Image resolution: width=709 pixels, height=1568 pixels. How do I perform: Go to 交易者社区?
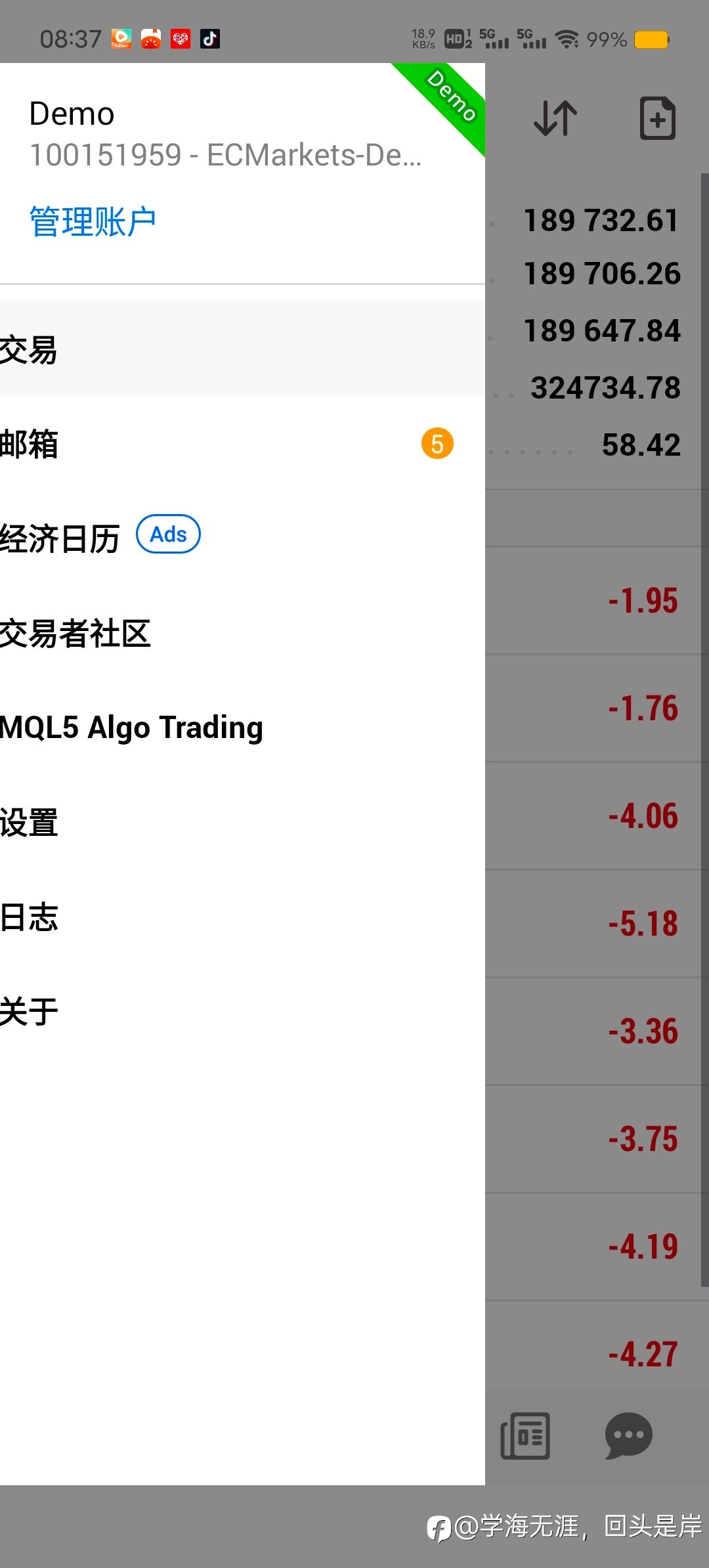click(x=242, y=634)
